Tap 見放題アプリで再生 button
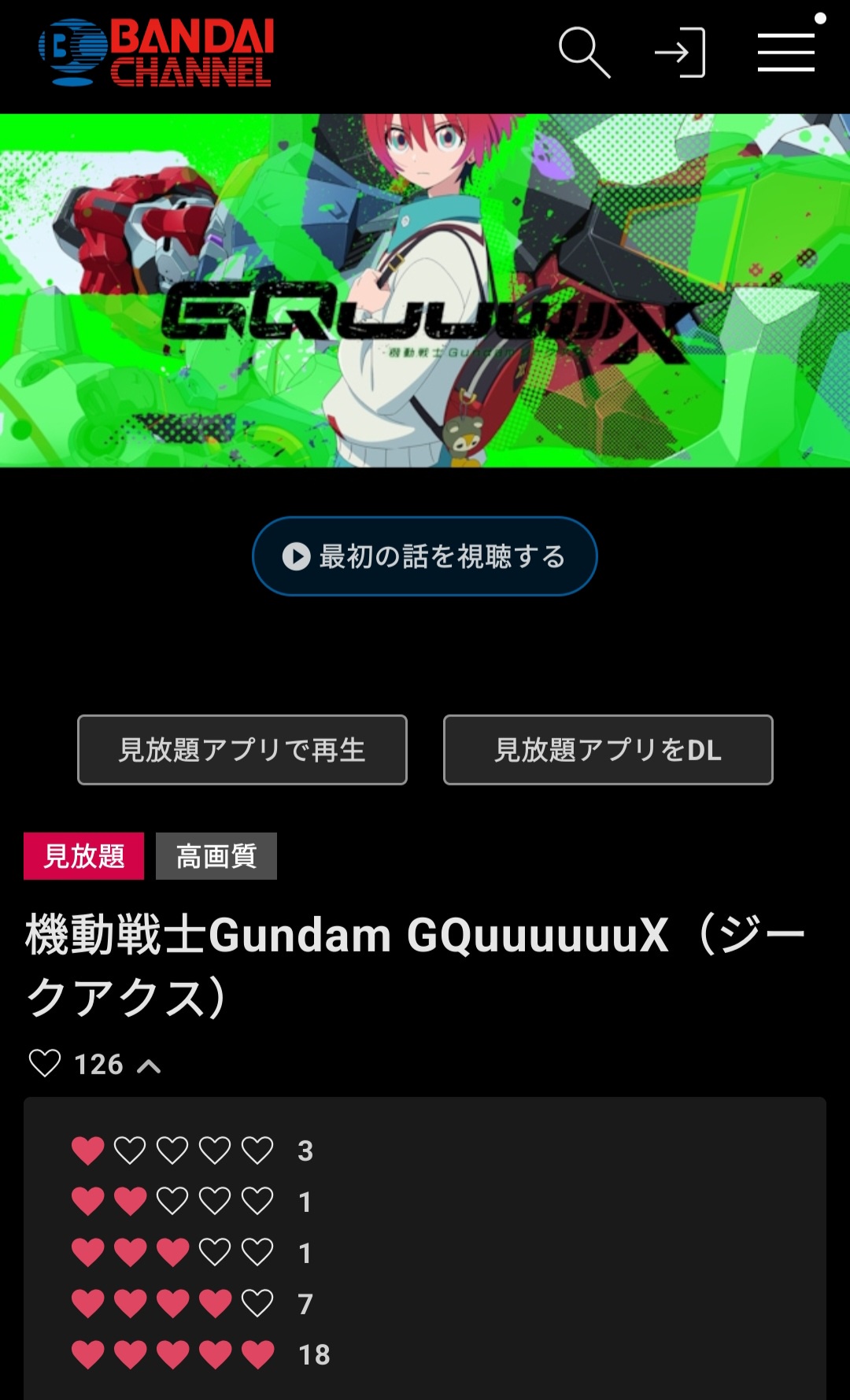 242,750
